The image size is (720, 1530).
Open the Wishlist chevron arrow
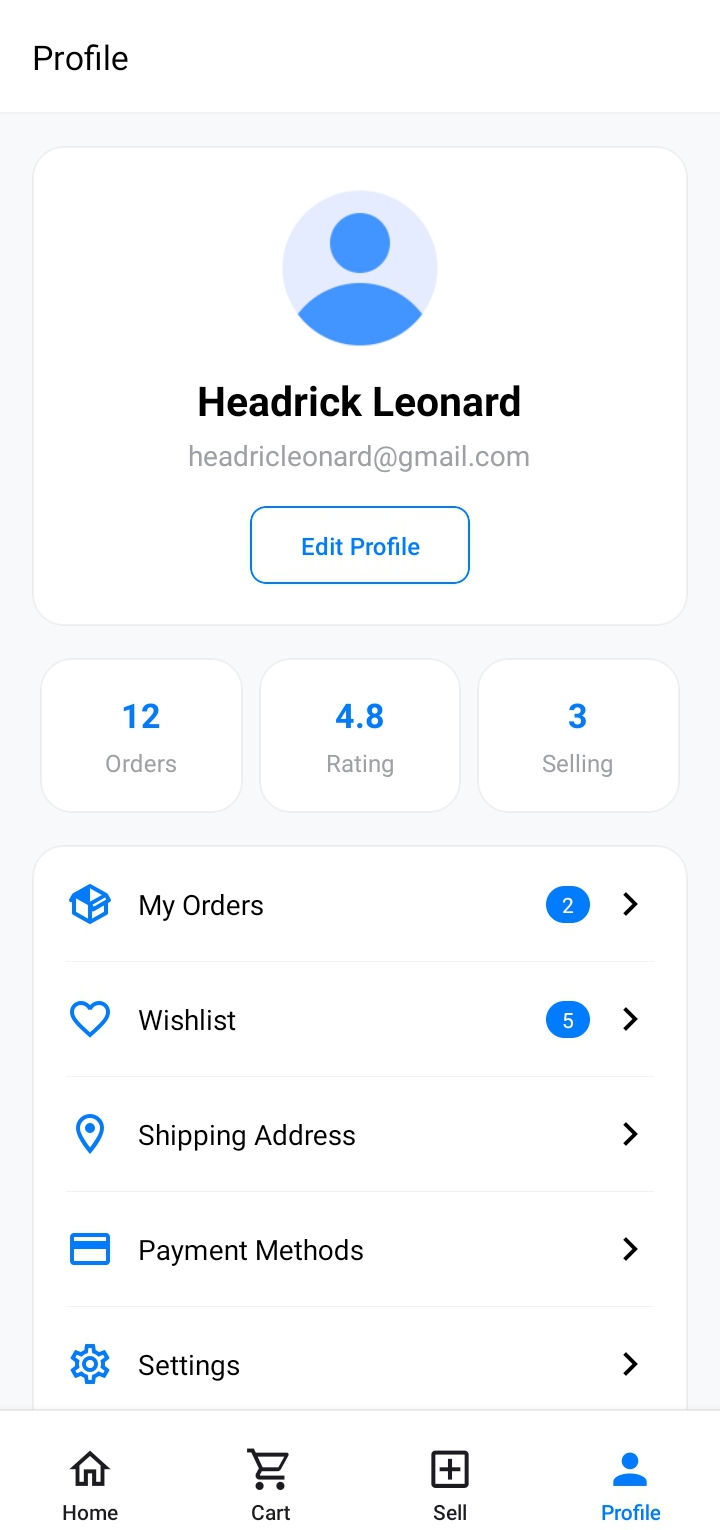point(629,1019)
